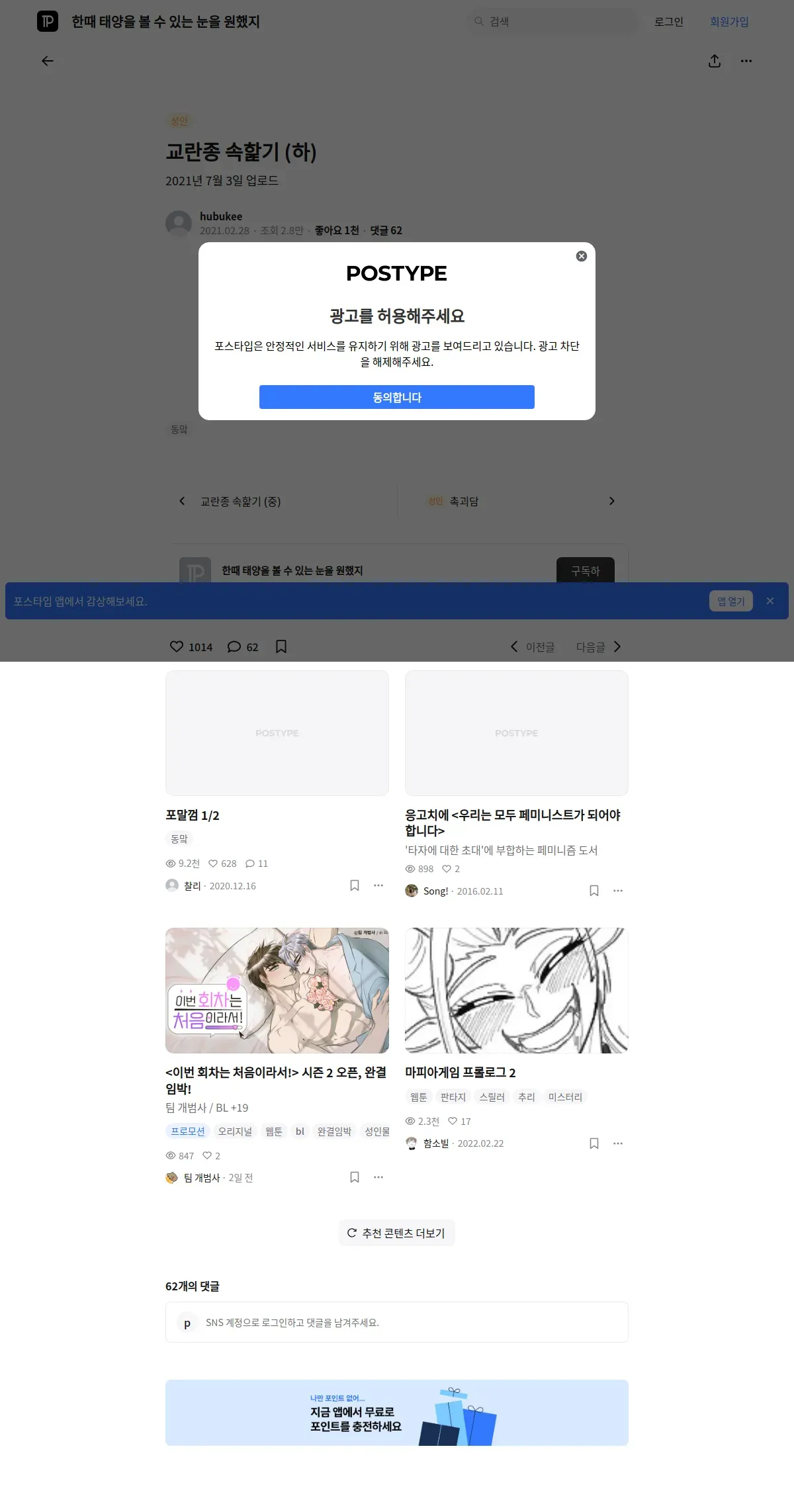Bookmark the current post in bottom bar
Image resolution: width=794 pixels, height=1512 pixels.
pos(281,646)
